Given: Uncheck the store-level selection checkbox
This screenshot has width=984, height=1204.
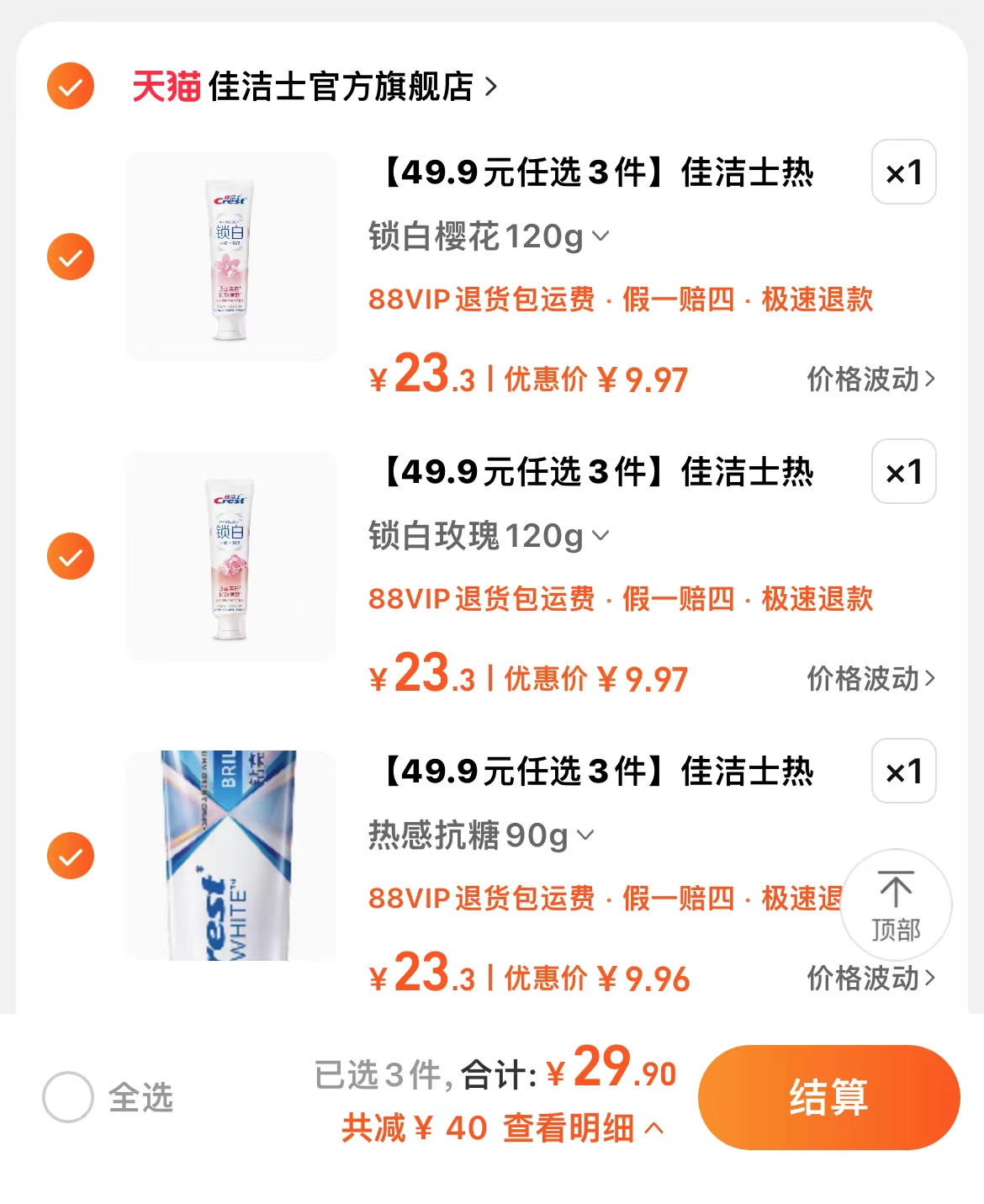Looking at the screenshot, I should tap(71, 86).
